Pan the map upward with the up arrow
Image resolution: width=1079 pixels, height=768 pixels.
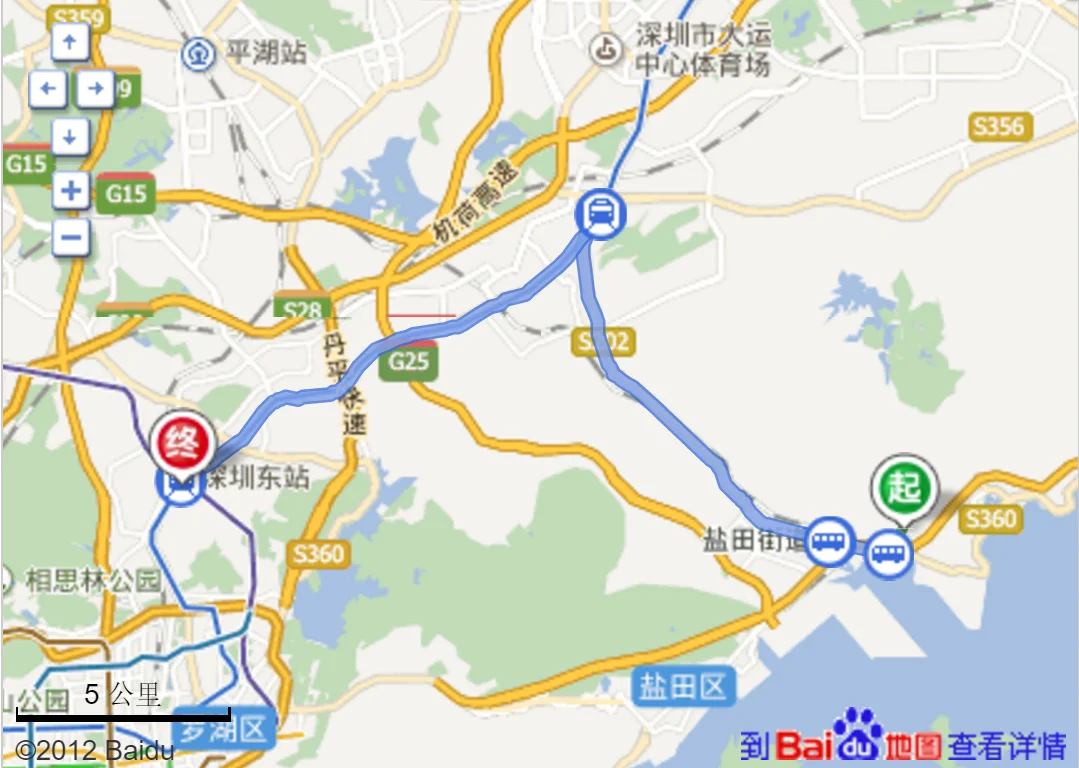[x=70, y=42]
